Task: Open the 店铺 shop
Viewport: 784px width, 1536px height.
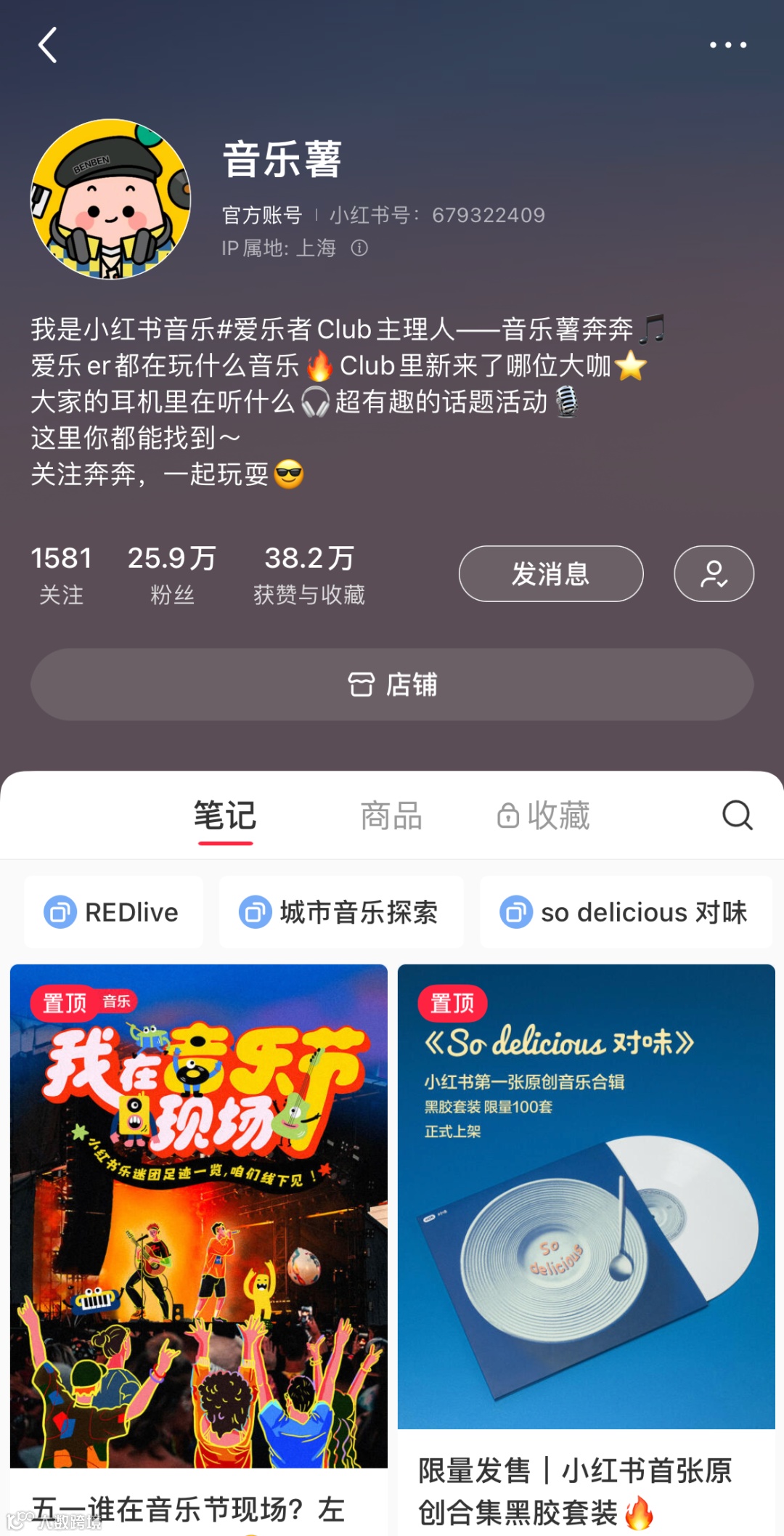Action: (392, 684)
